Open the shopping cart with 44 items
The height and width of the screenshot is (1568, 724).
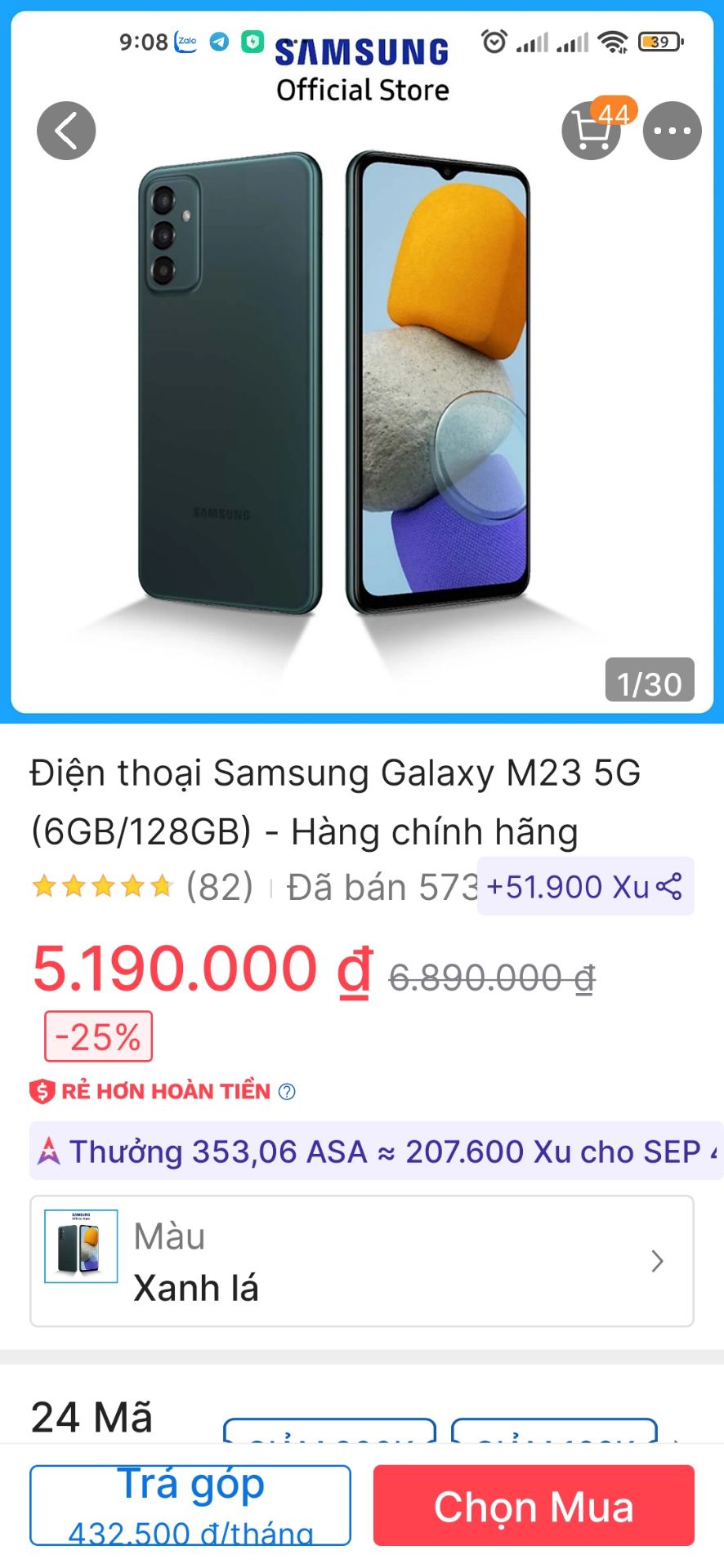(592, 131)
